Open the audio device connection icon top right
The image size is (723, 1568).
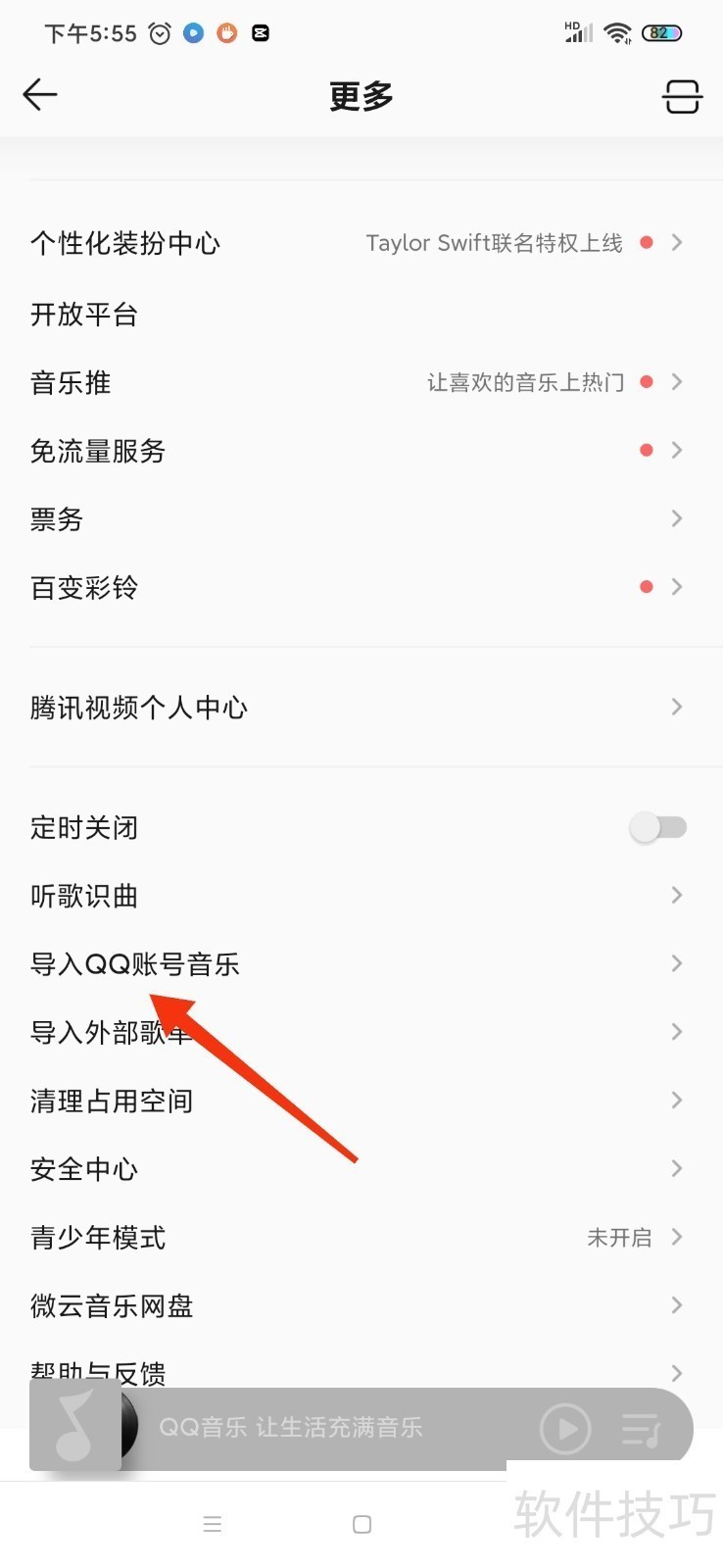[x=682, y=96]
